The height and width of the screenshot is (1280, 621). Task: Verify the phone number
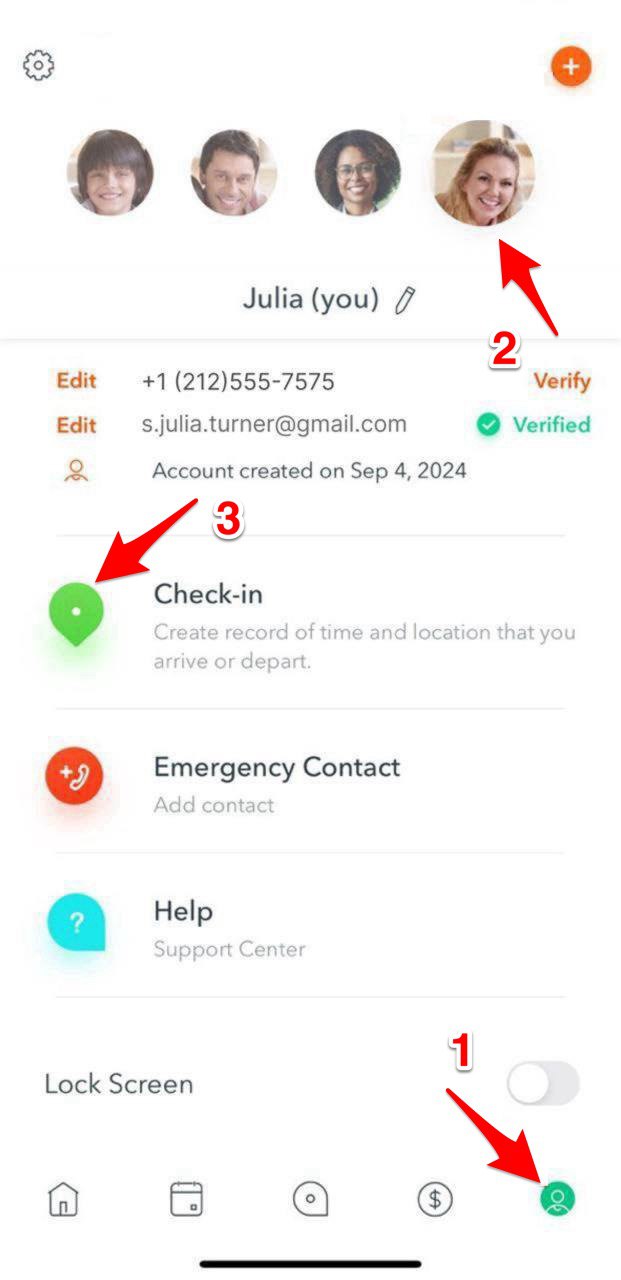tap(561, 381)
